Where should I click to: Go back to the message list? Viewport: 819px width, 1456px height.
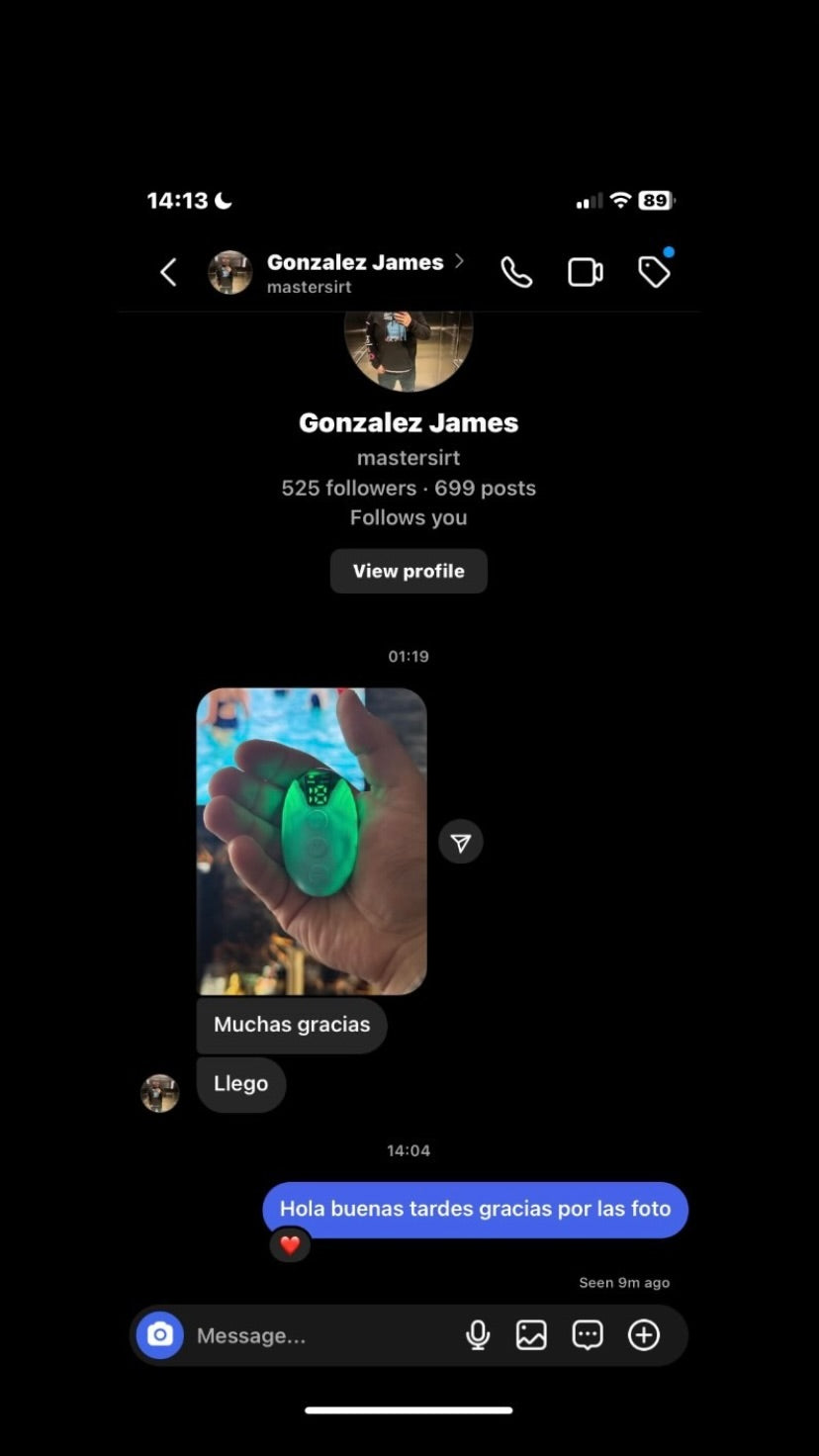pyautogui.click(x=169, y=272)
